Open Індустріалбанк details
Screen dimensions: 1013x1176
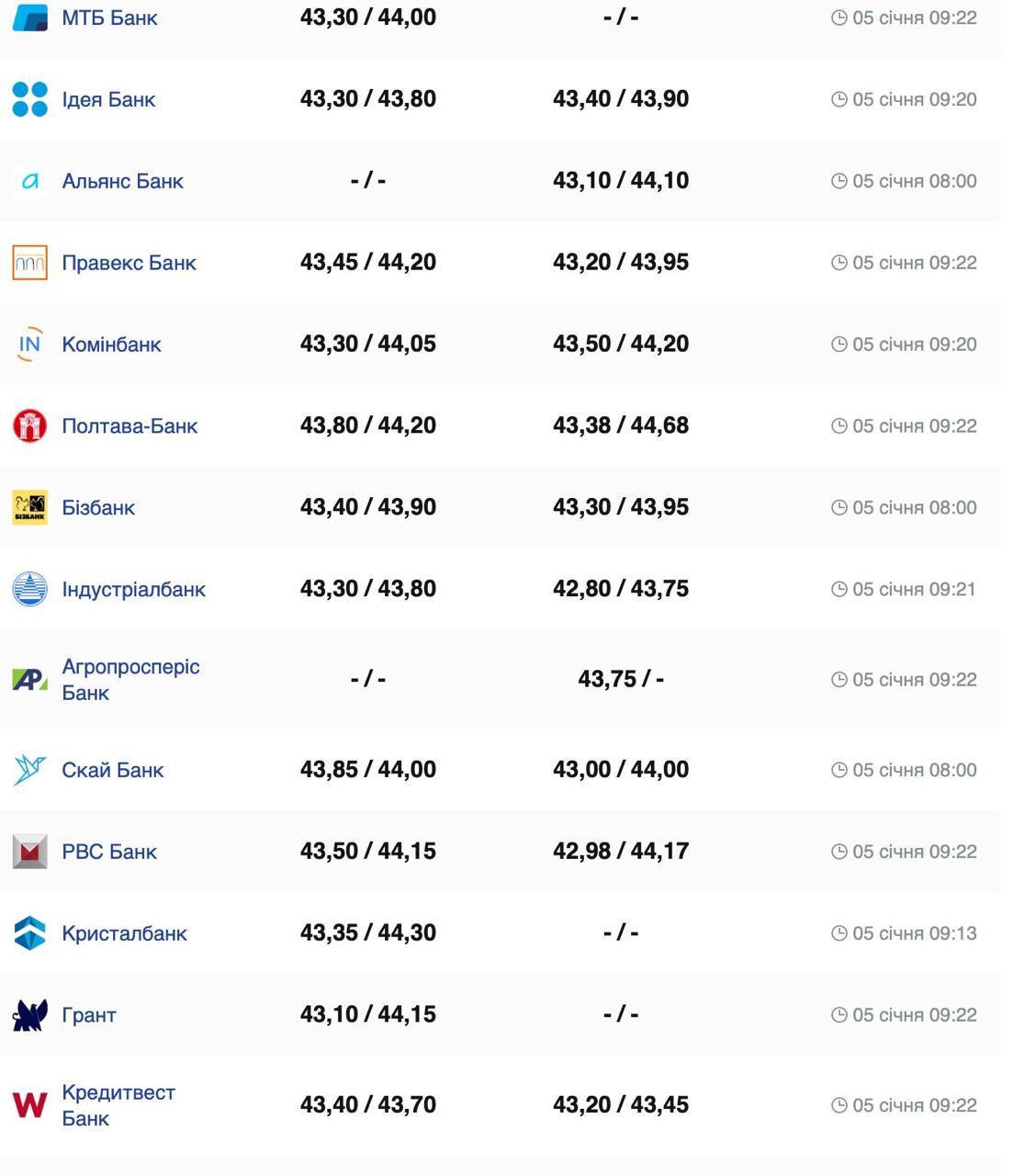coord(133,589)
